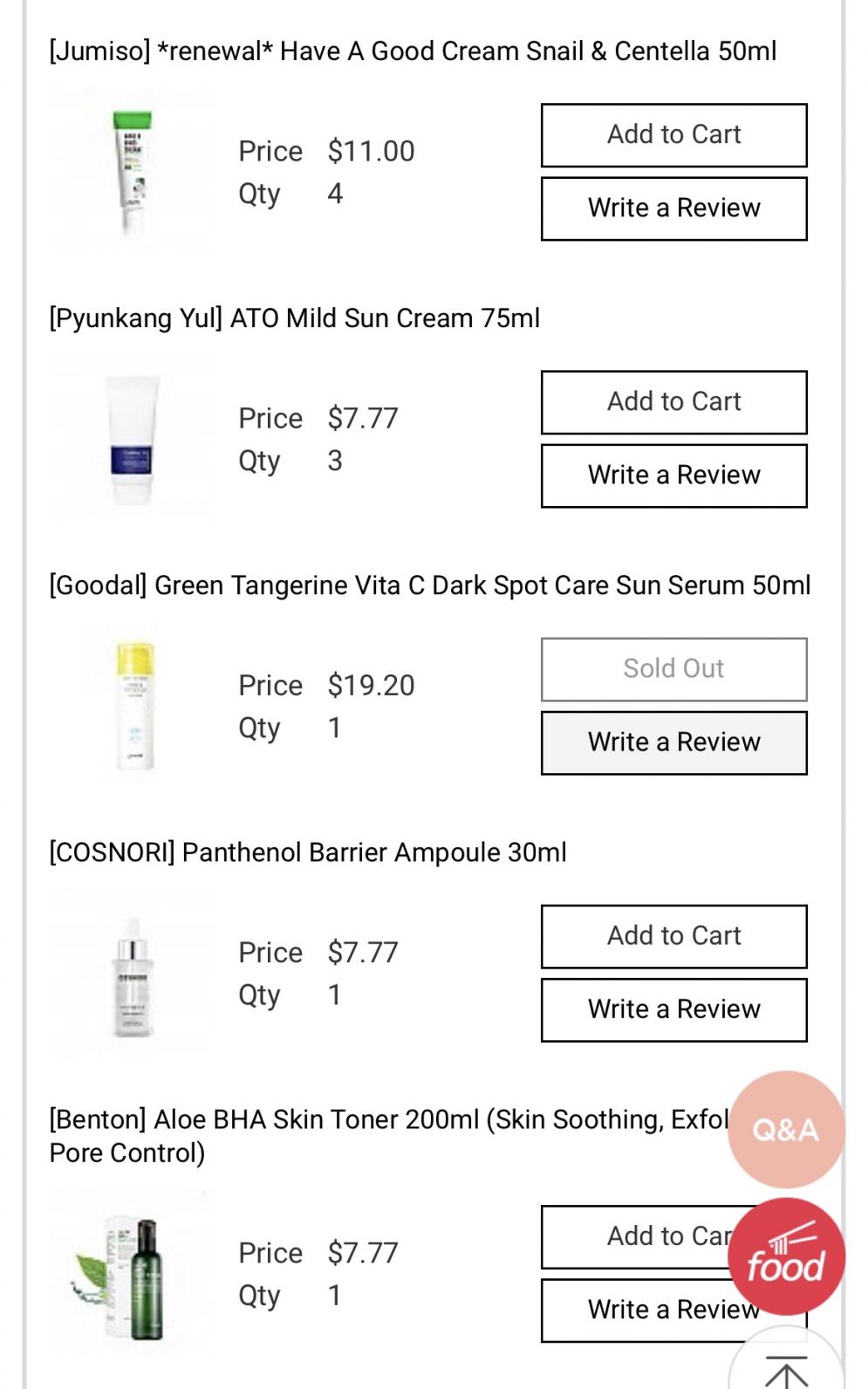This screenshot has width=868, height=1389.
Task: Add Pyunkang Yul ATO Sun Cream to cart
Action: (673, 402)
